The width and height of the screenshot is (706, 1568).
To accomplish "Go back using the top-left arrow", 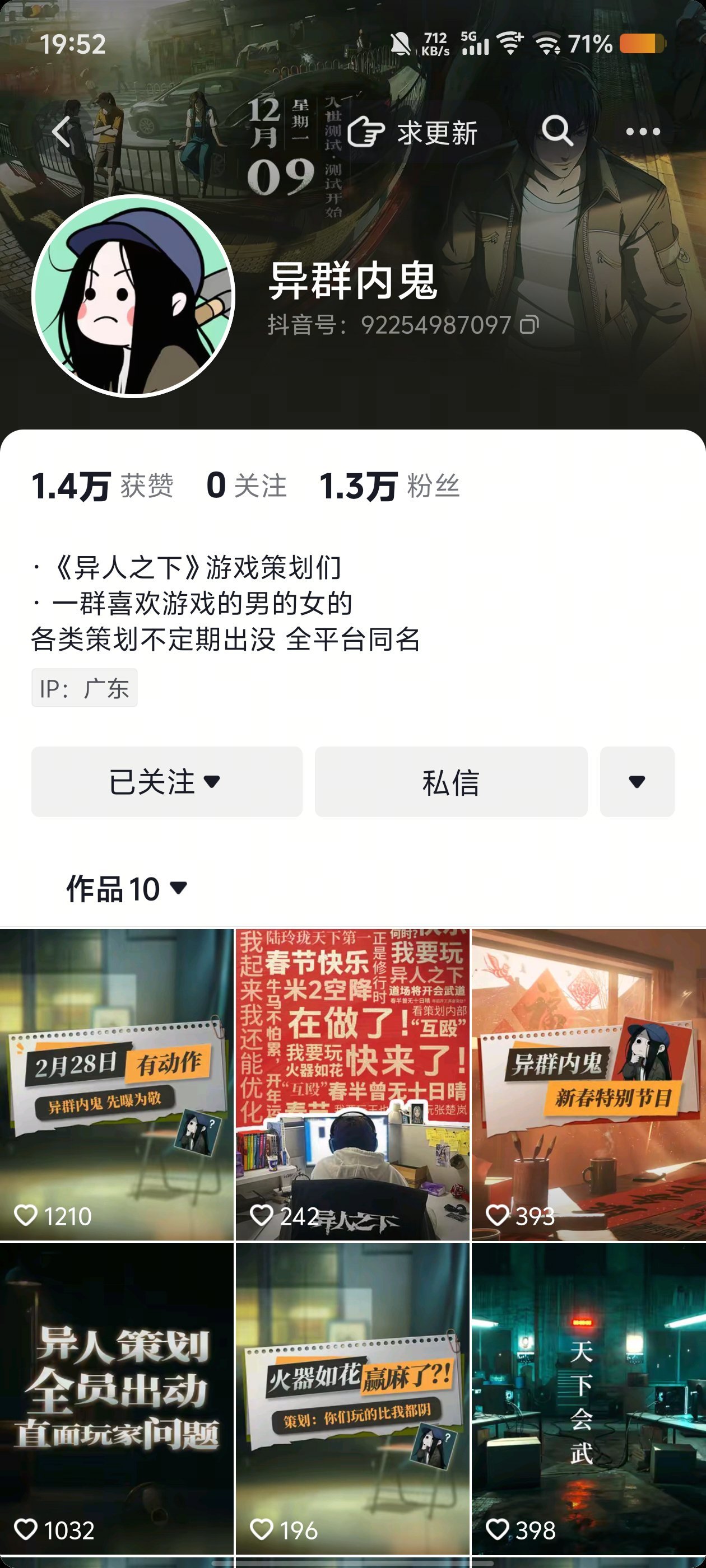I will click(x=62, y=132).
